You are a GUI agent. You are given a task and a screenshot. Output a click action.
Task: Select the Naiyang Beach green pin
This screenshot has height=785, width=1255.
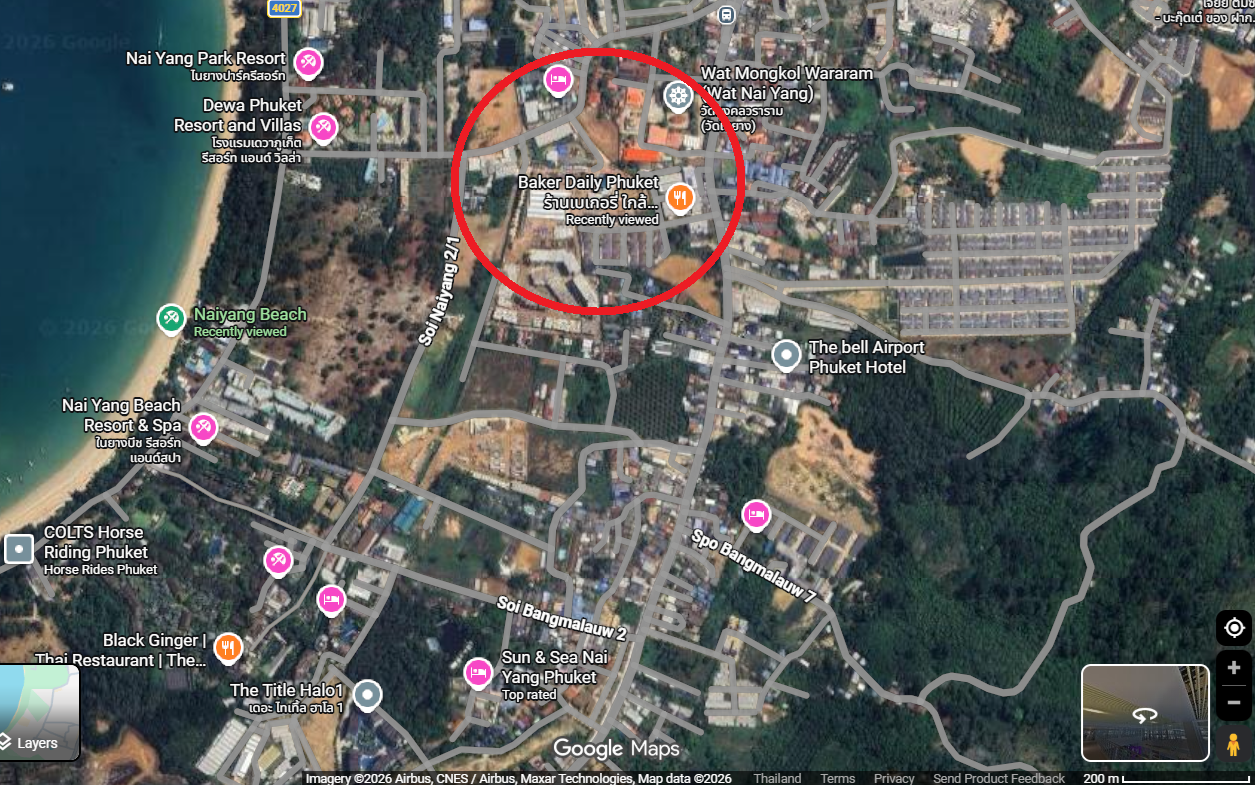(171, 318)
